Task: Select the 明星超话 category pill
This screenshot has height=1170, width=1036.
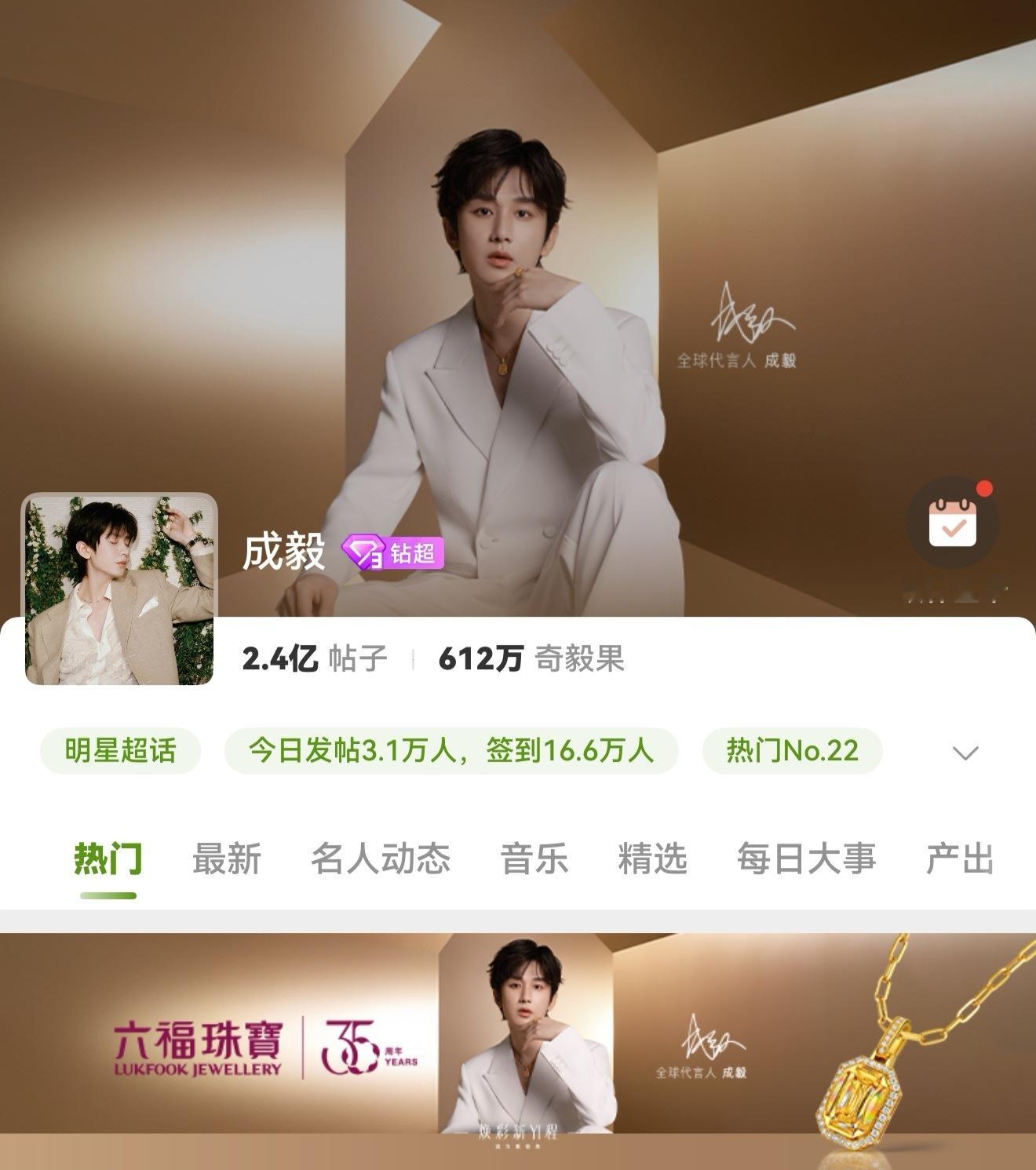Action: point(119,750)
